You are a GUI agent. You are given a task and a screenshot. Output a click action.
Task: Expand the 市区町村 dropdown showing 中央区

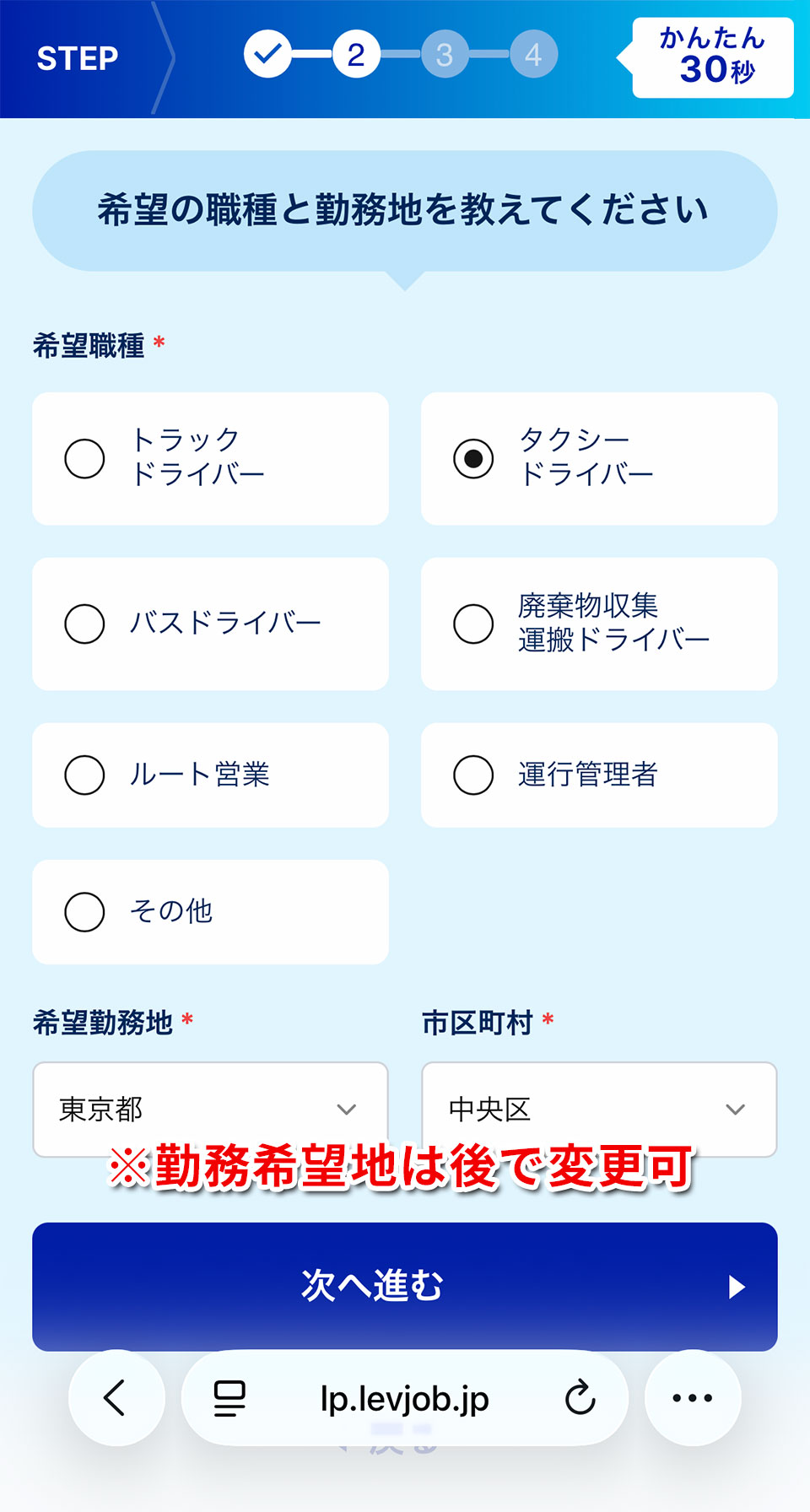tap(598, 1109)
